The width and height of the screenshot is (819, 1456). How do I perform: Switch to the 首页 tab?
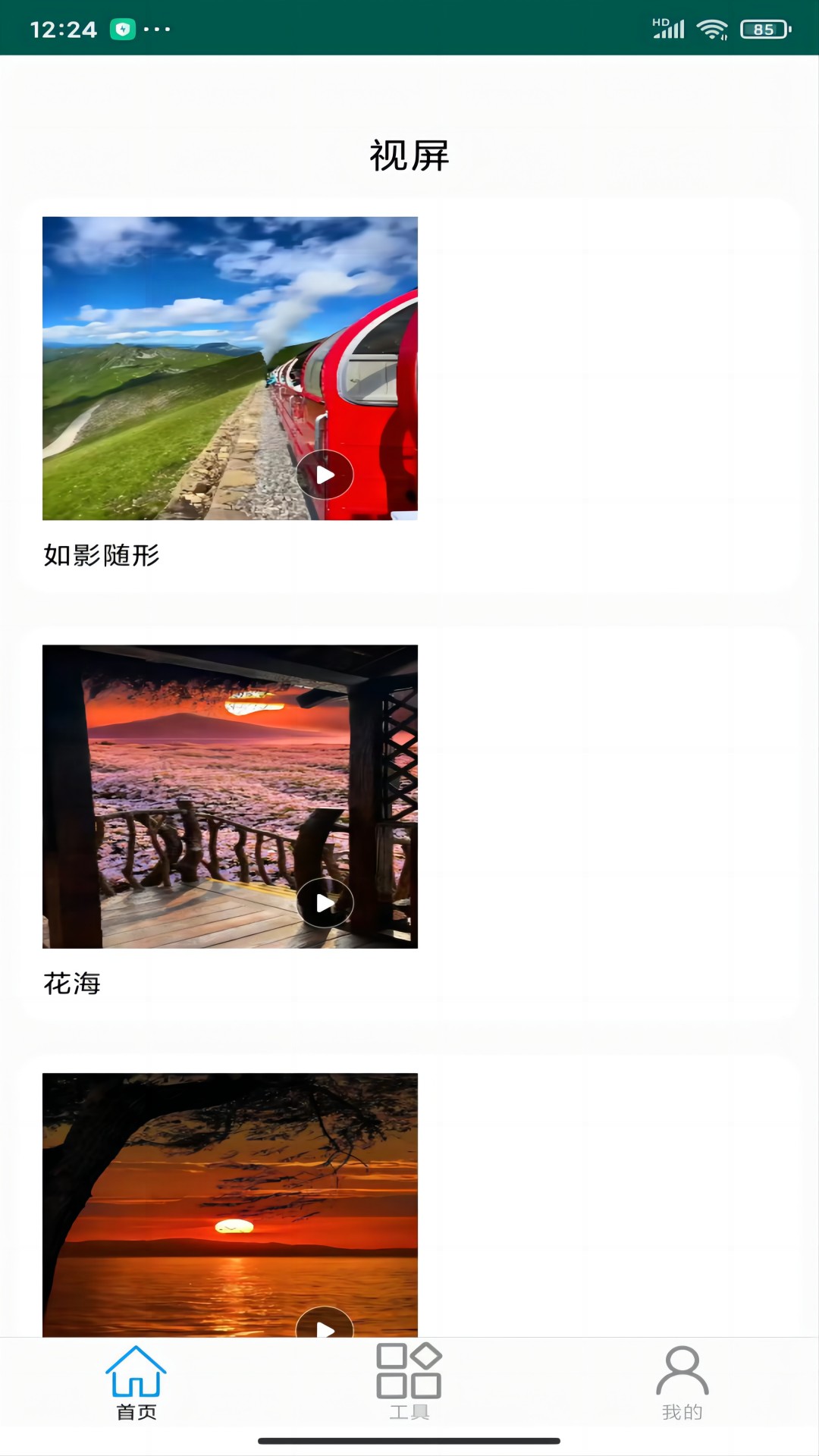136,1382
